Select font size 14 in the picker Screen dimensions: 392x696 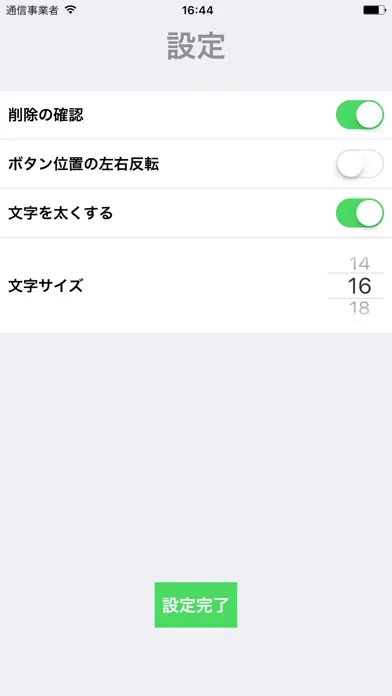(359, 264)
